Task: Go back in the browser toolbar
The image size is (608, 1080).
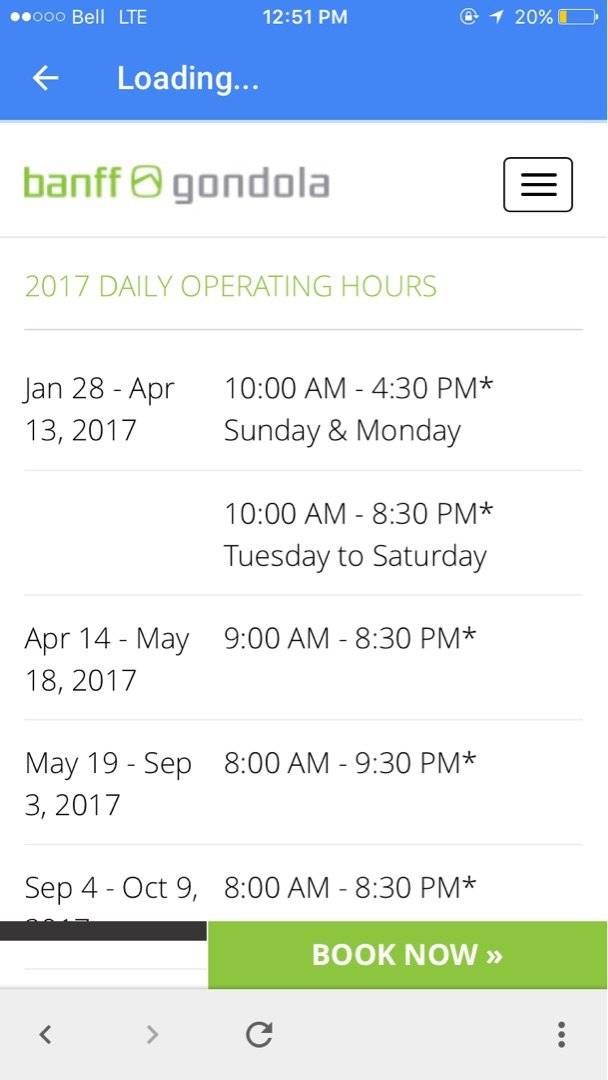Action: (45, 1034)
